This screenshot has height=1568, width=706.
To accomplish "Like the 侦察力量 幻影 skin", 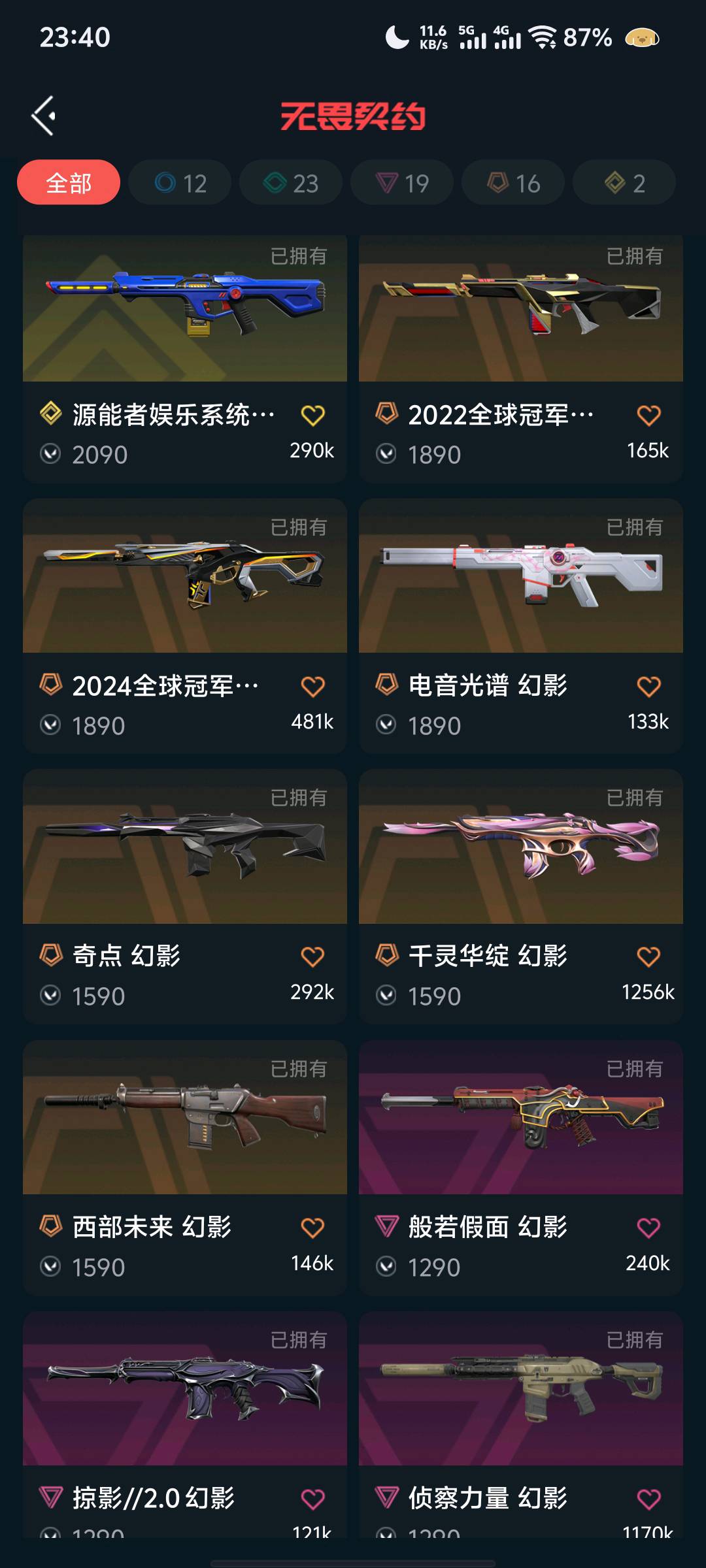I will [x=648, y=1499].
